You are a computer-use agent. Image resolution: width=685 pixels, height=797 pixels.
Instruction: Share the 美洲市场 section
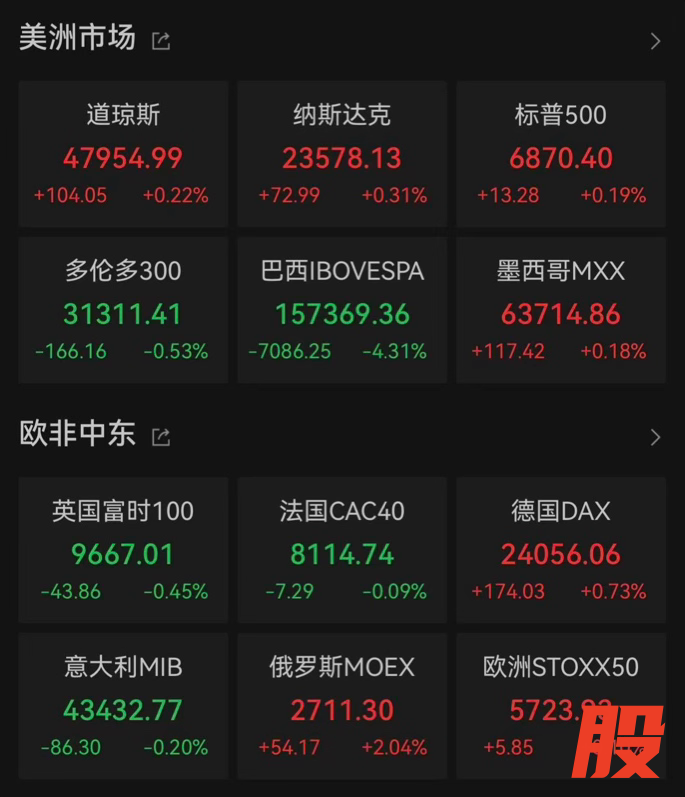161,41
